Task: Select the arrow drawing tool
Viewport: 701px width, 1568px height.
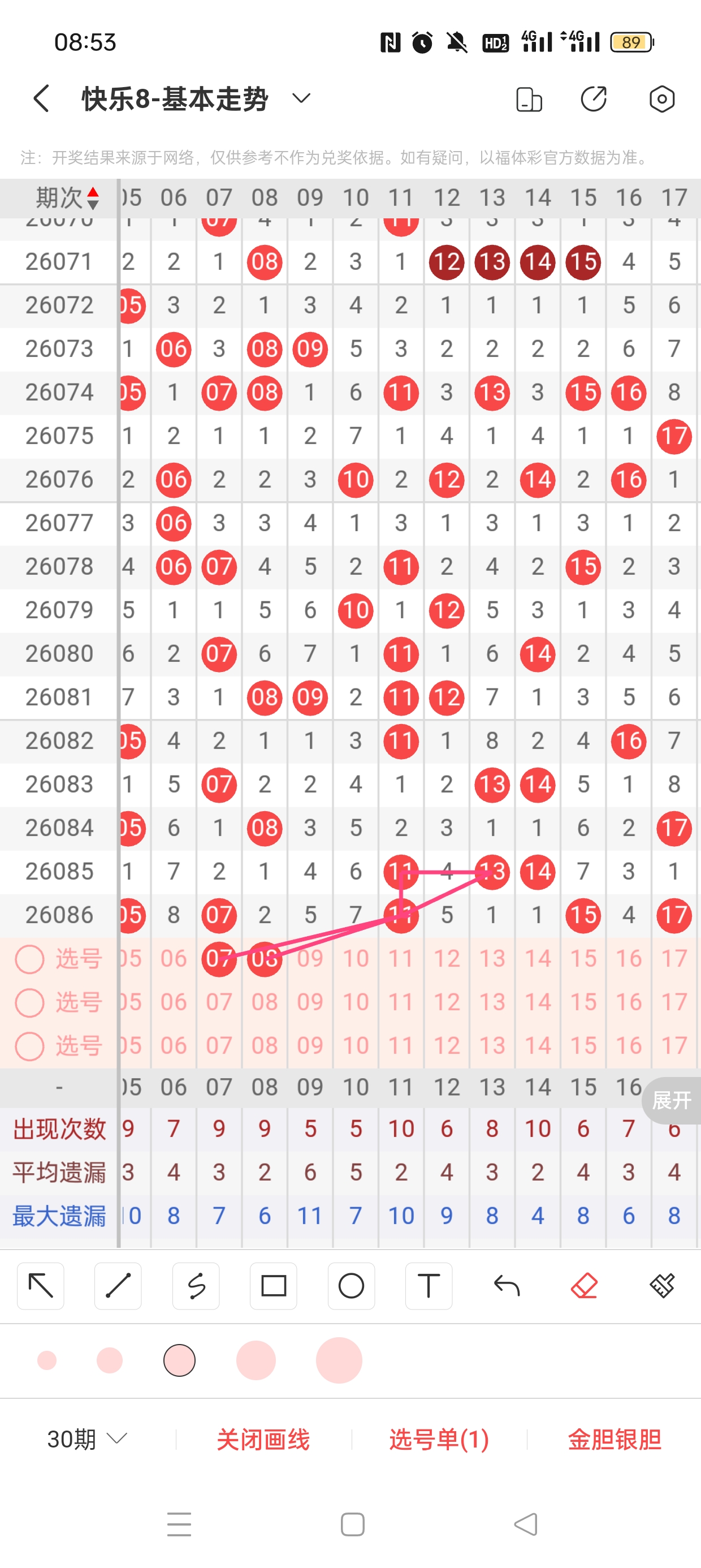Action: [41, 1286]
